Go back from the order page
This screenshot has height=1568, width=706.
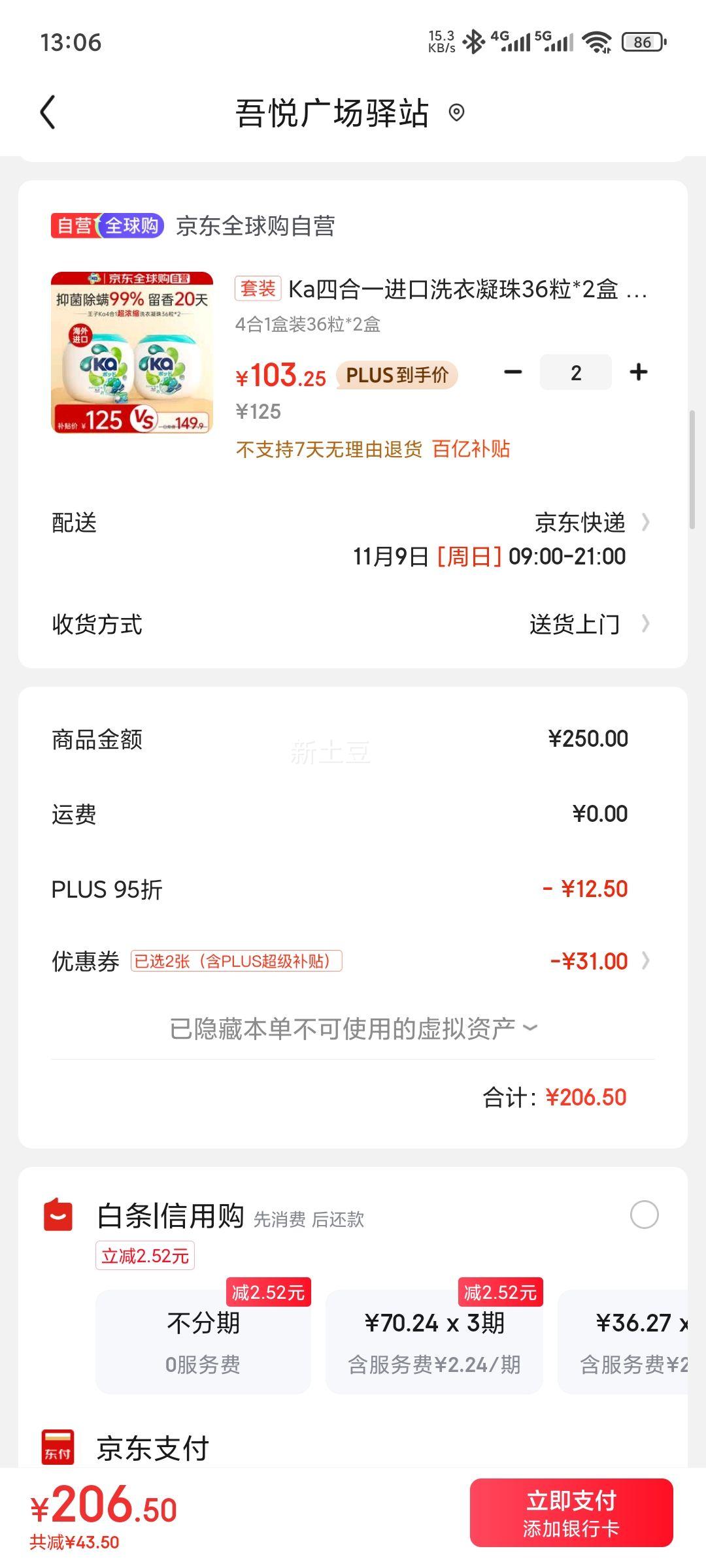click(x=48, y=112)
